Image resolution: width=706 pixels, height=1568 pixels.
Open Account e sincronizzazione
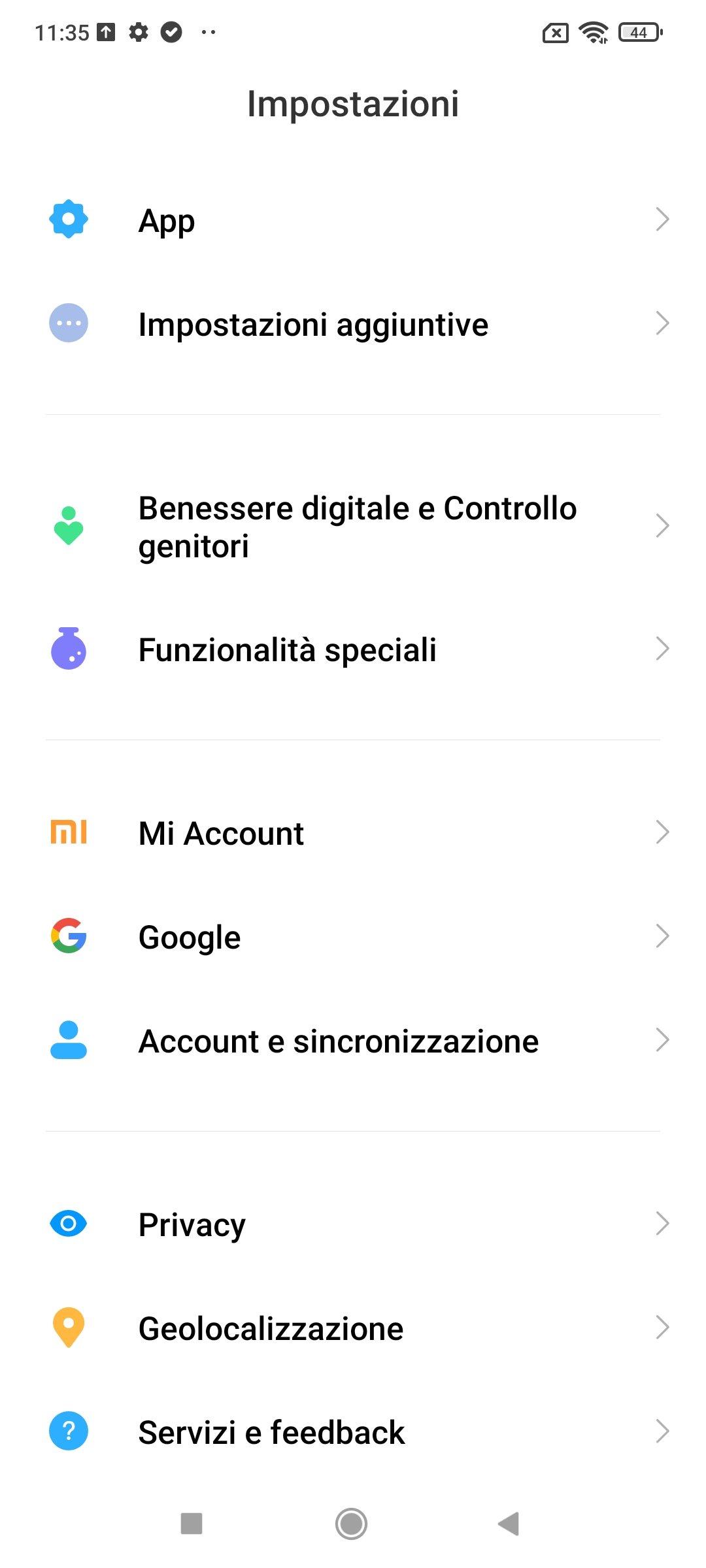pyautogui.click(x=353, y=1040)
